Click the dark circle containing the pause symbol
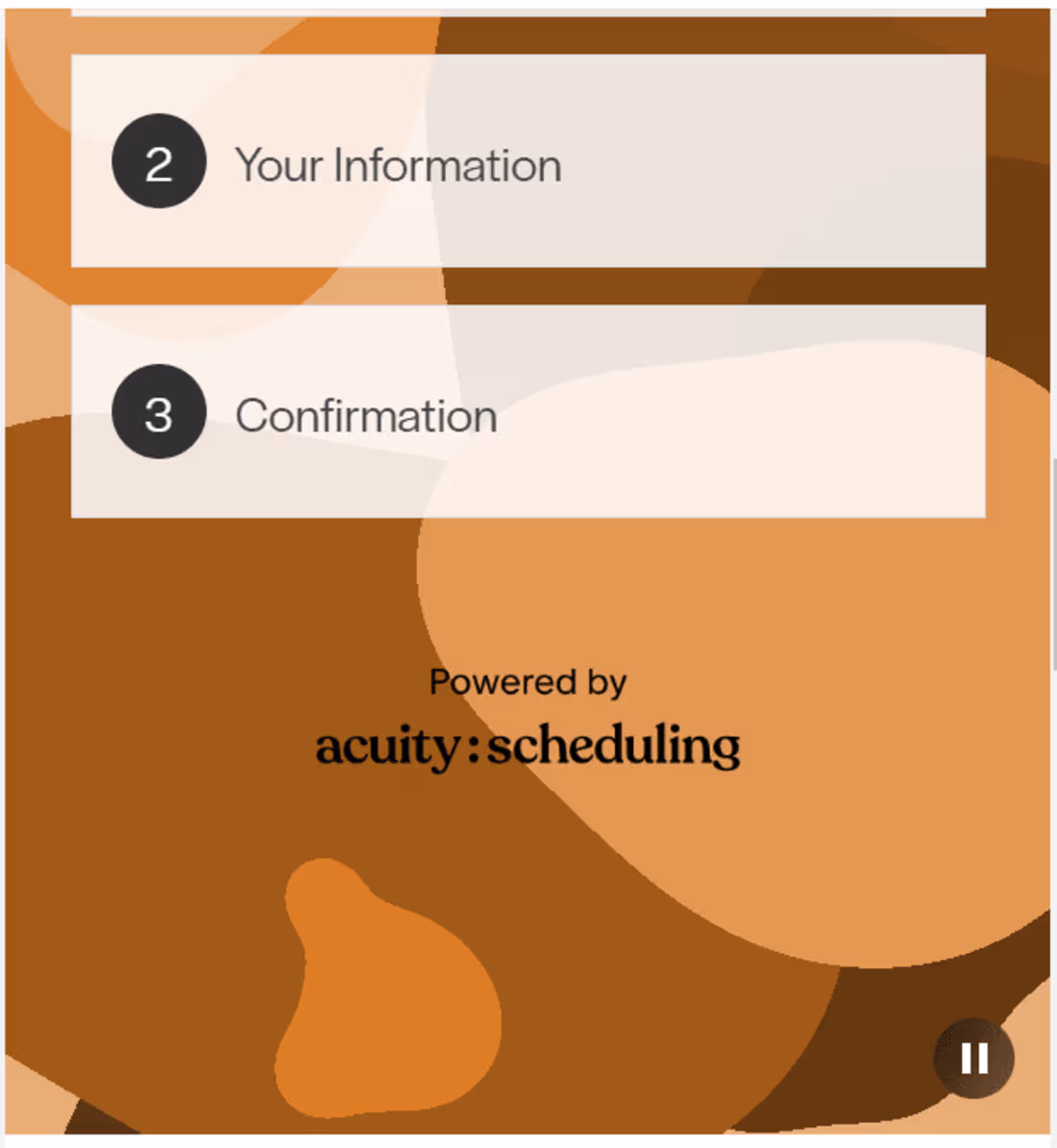1057x1148 pixels. coord(973,1057)
